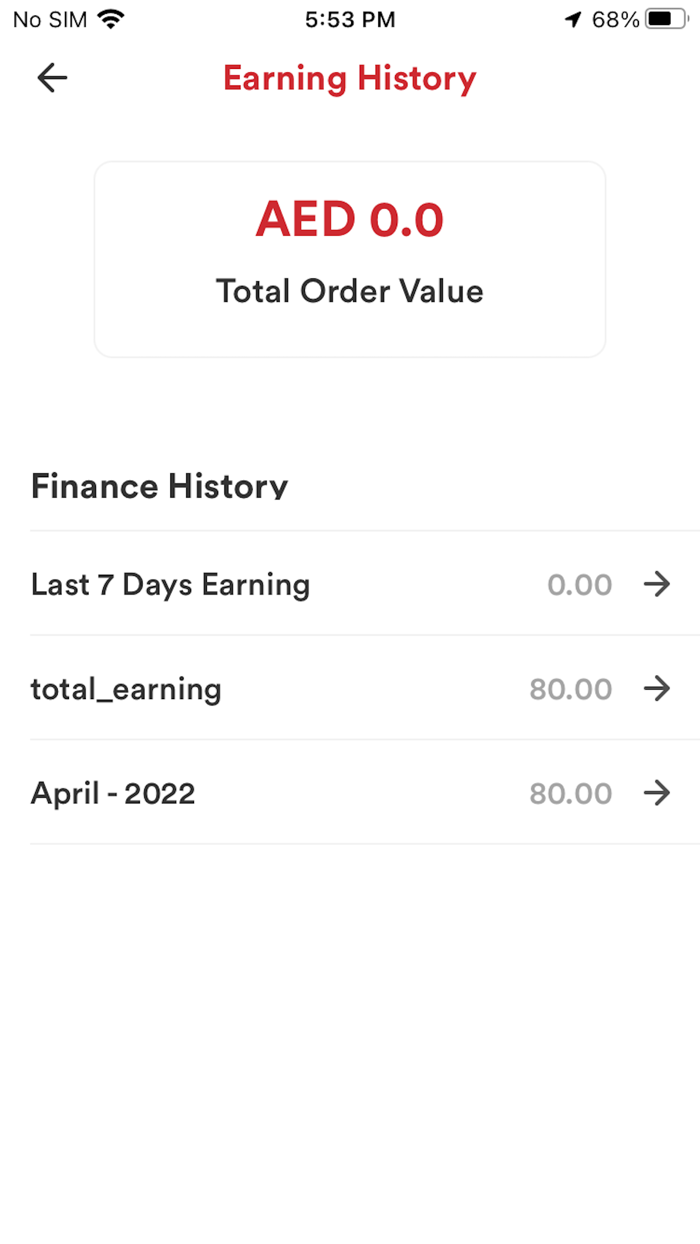Go back from Earning History
The image size is (700, 1244).
tap(52, 78)
